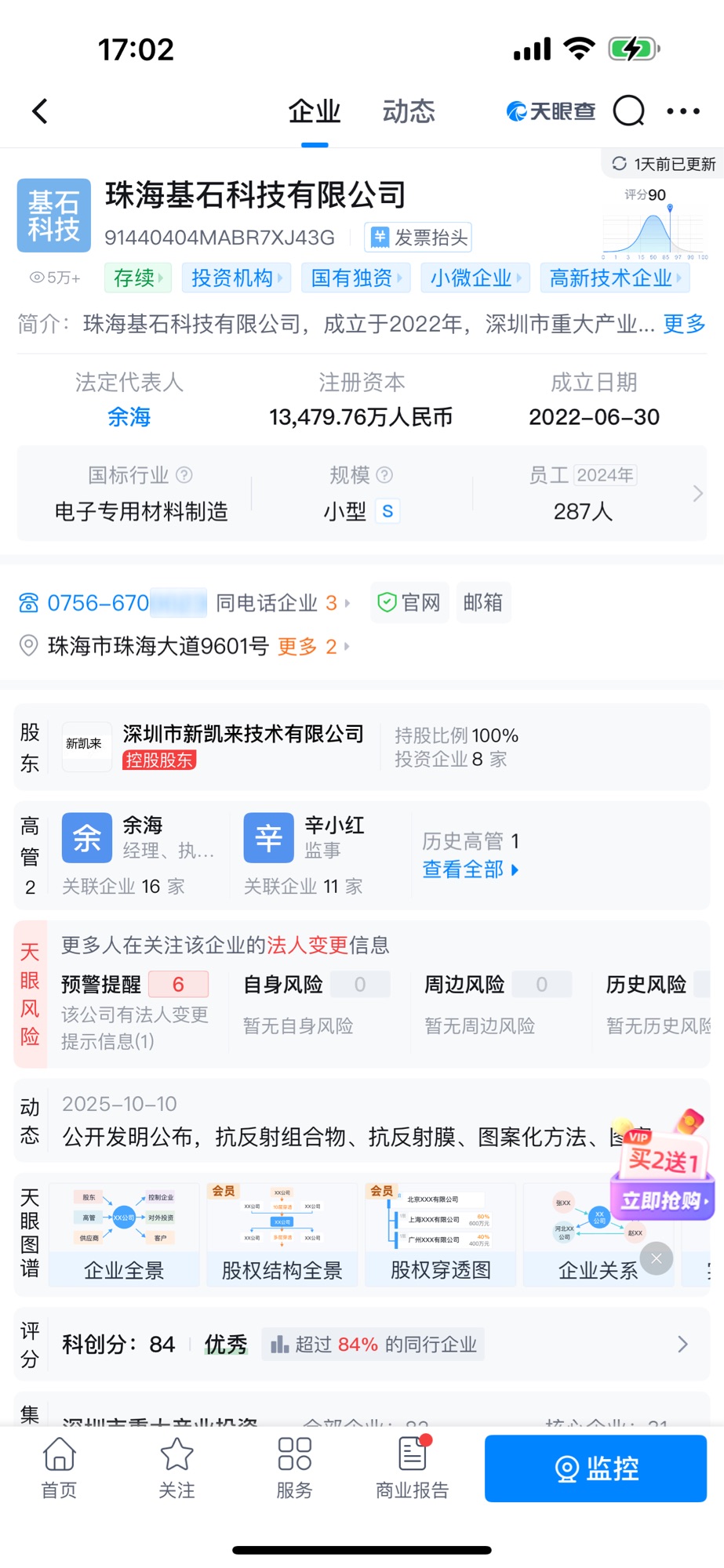Show the company 邮箱 email
The height and width of the screenshot is (1568, 724).
point(482,602)
